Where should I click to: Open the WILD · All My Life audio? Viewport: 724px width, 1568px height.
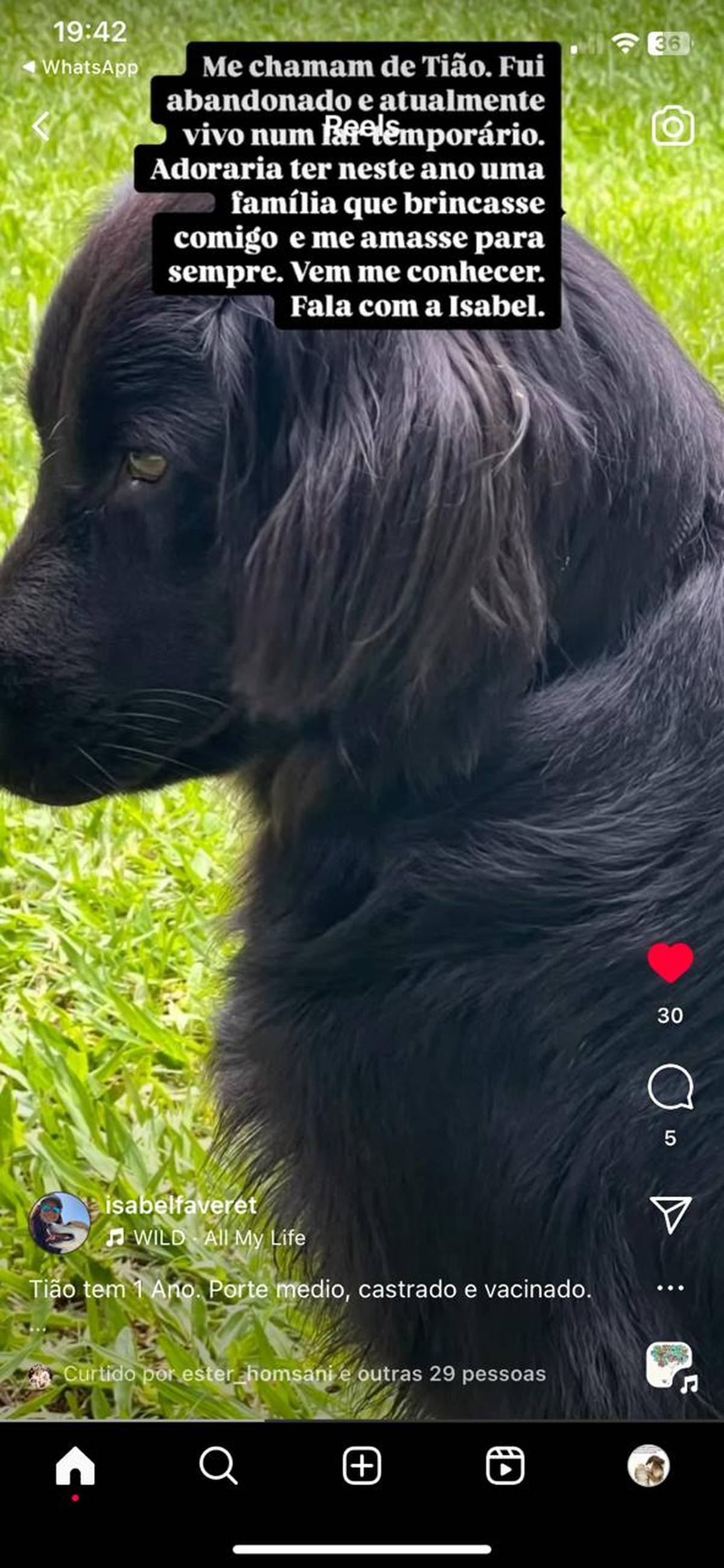(x=206, y=1237)
